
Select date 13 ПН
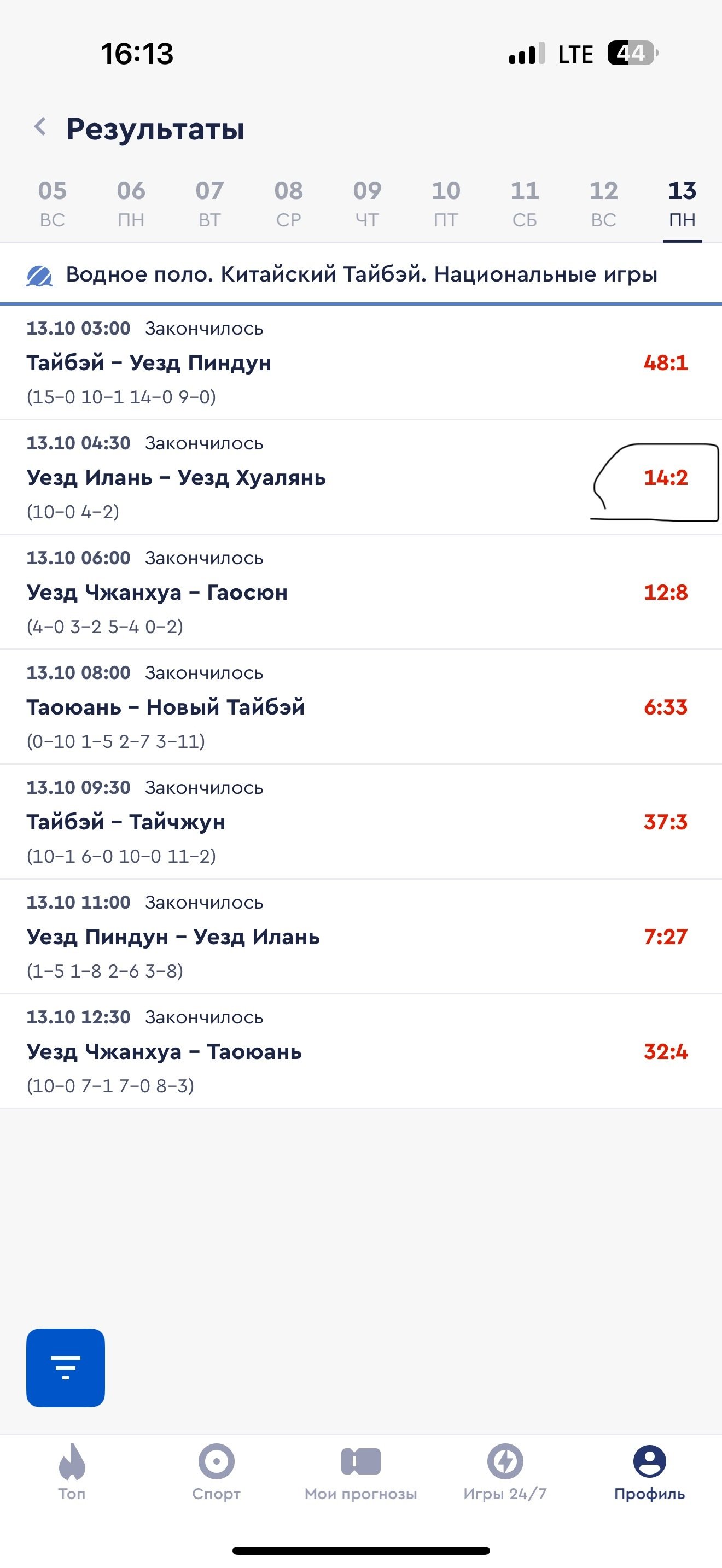point(682,203)
